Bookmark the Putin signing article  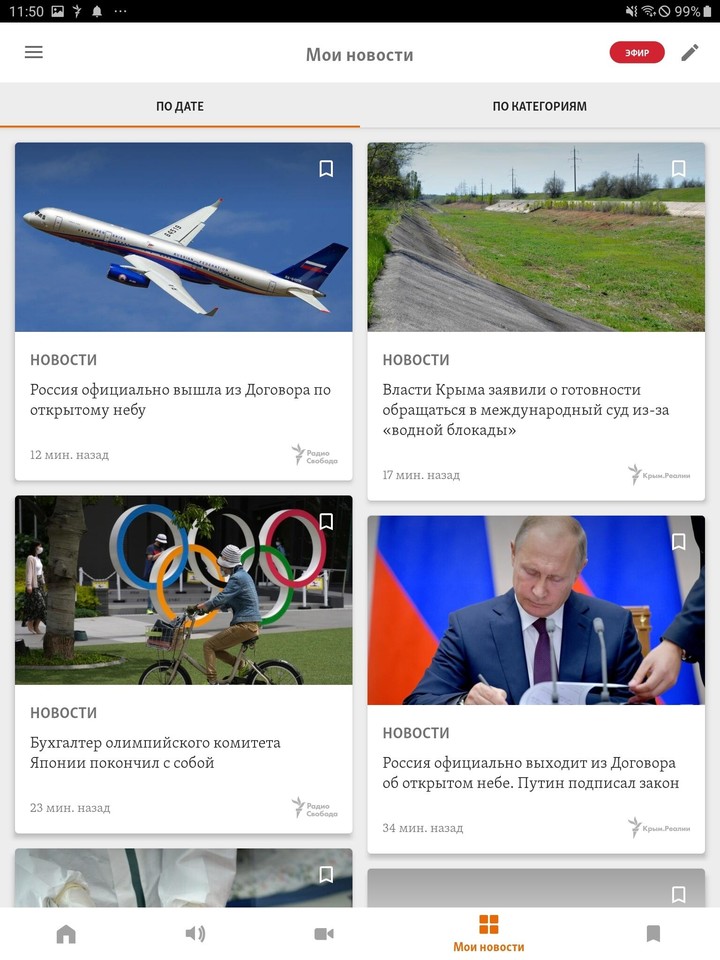(679, 541)
